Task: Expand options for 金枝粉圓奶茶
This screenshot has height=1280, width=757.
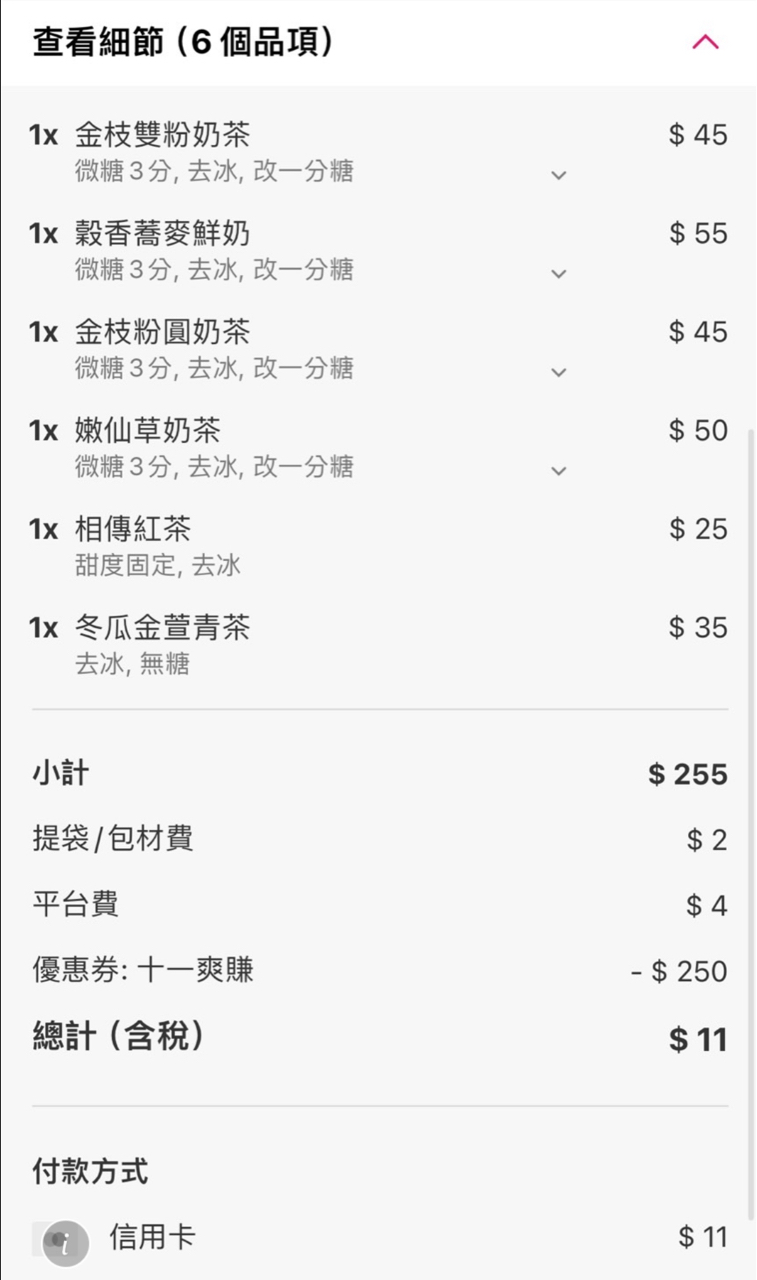Action: click(559, 372)
